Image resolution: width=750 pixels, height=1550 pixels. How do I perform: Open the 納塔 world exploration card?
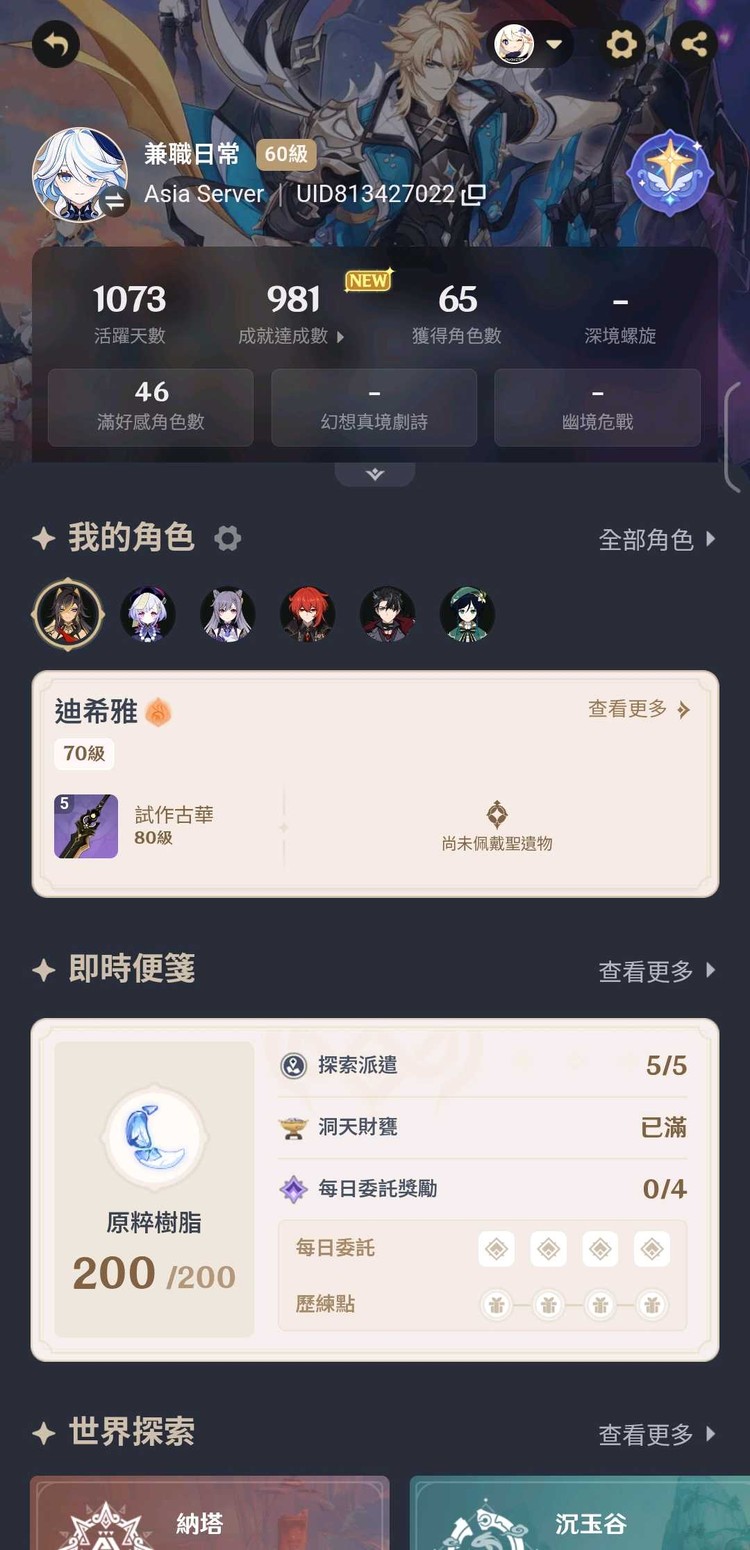pos(210,1515)
